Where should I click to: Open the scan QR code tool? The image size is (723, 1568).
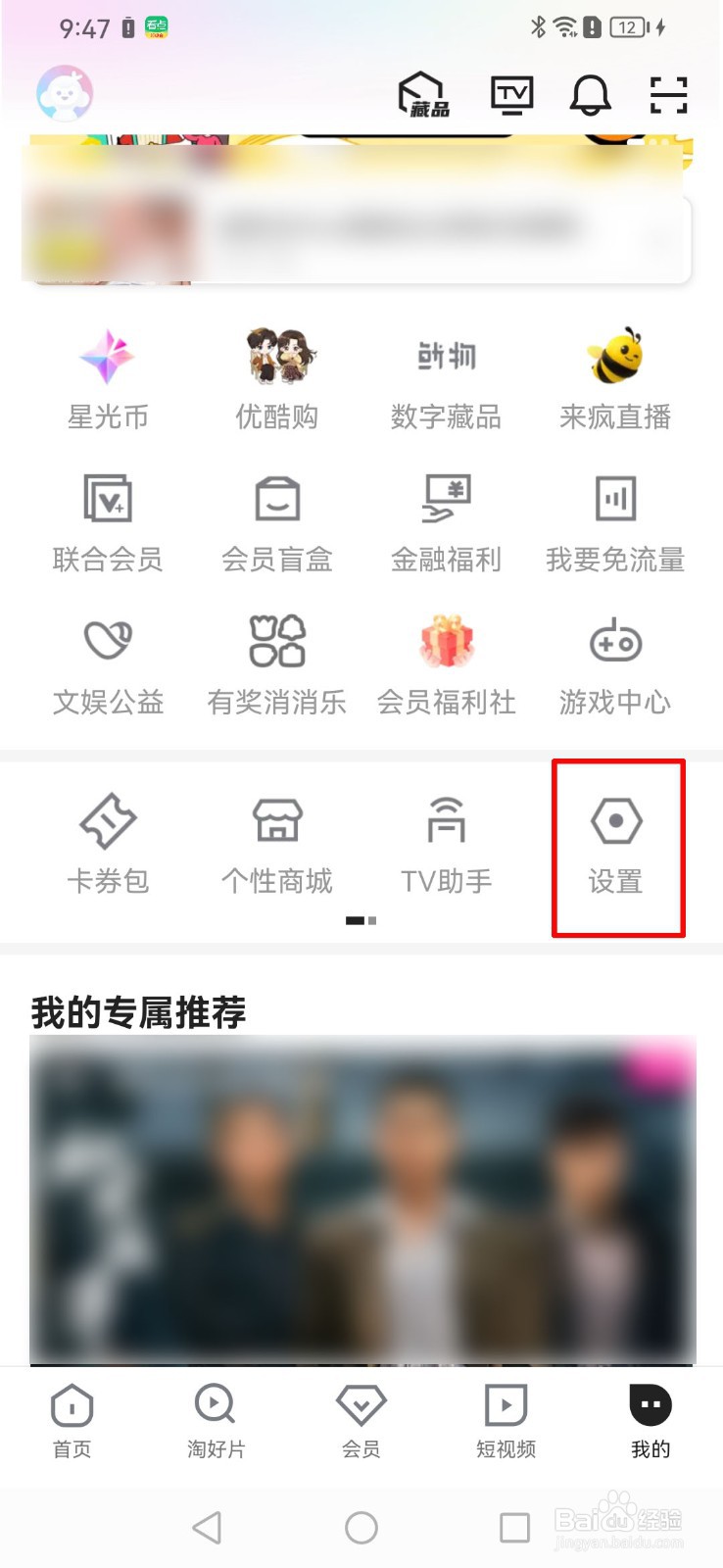coord(668,95)
